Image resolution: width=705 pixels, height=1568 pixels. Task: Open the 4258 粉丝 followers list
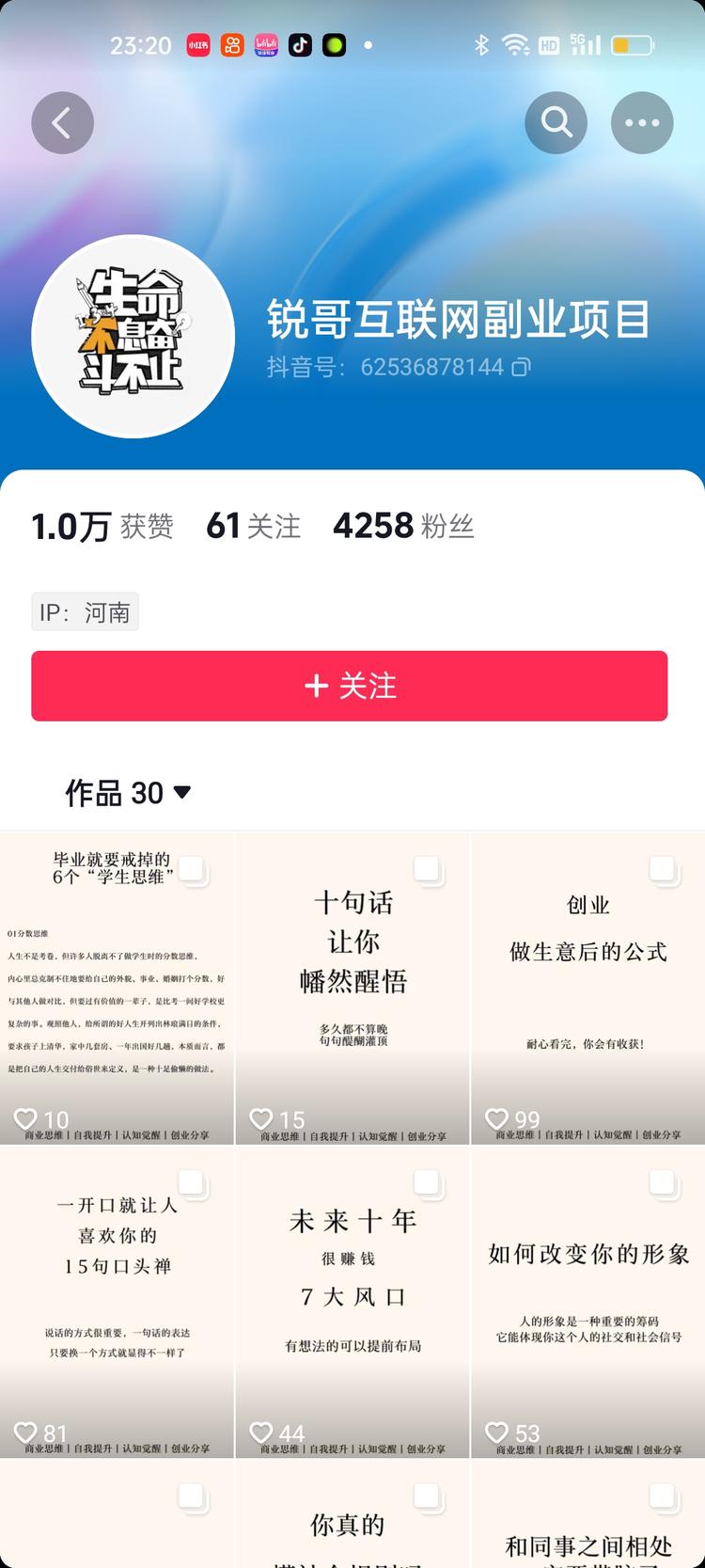tap(404, 526)
